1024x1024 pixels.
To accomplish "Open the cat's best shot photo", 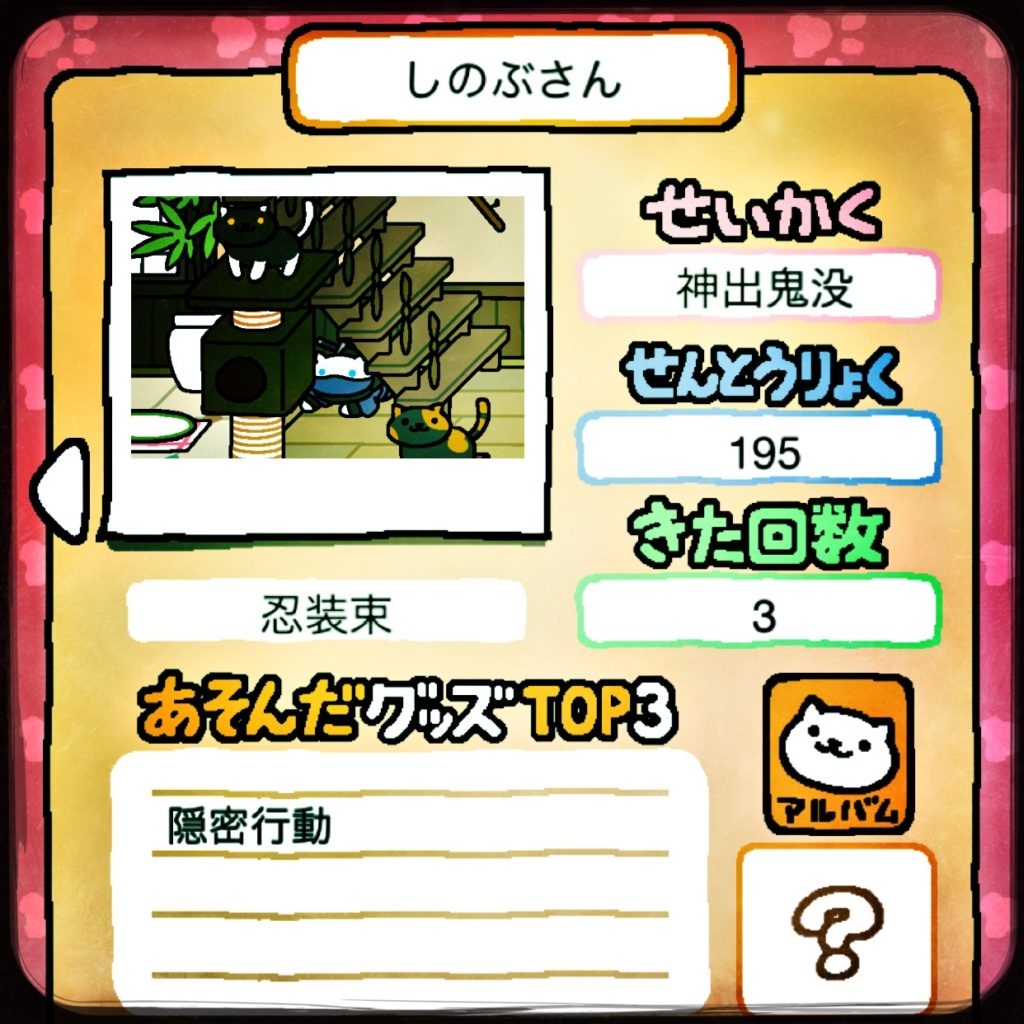I will [327, 327].
